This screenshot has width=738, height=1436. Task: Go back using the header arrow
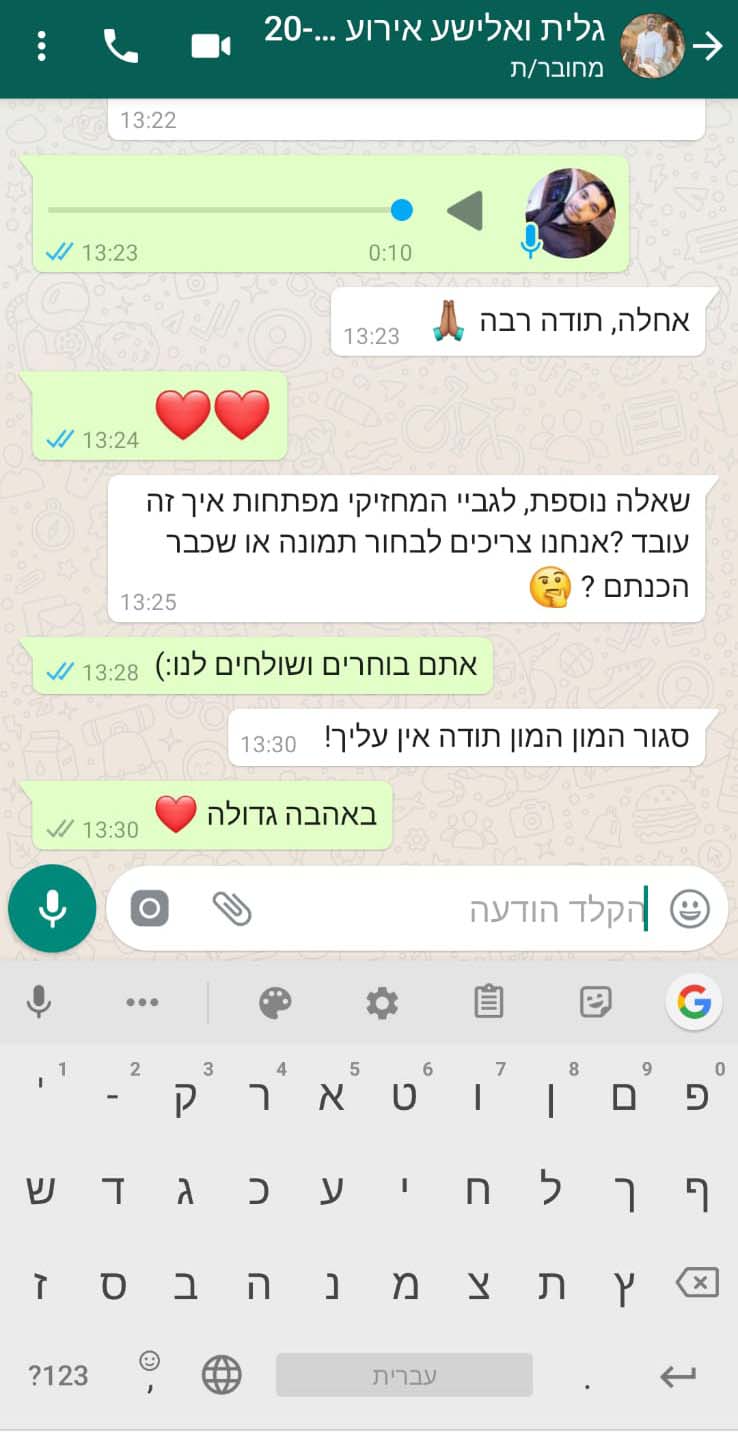(707, 46)
